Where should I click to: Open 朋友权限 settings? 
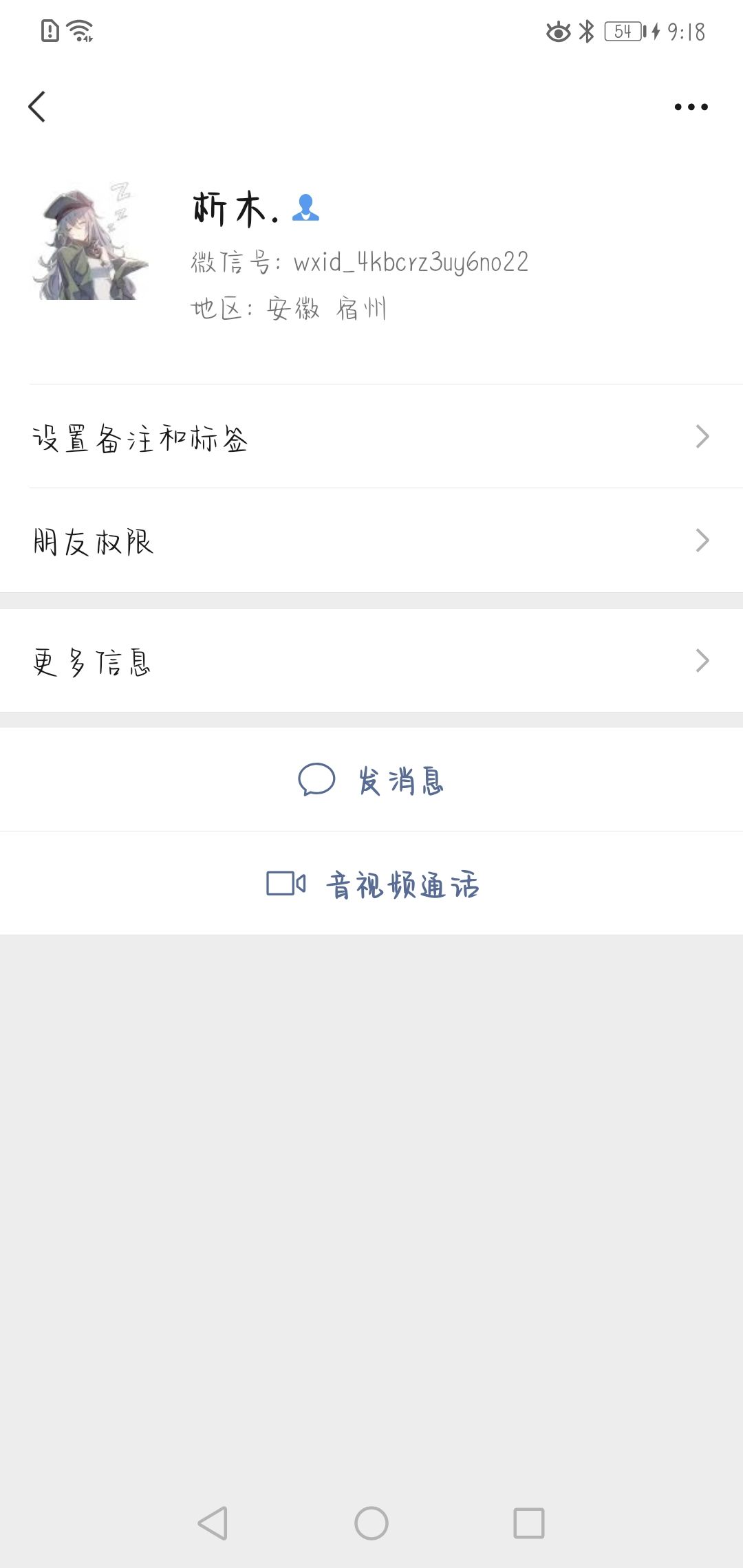(x=371, y=541)
